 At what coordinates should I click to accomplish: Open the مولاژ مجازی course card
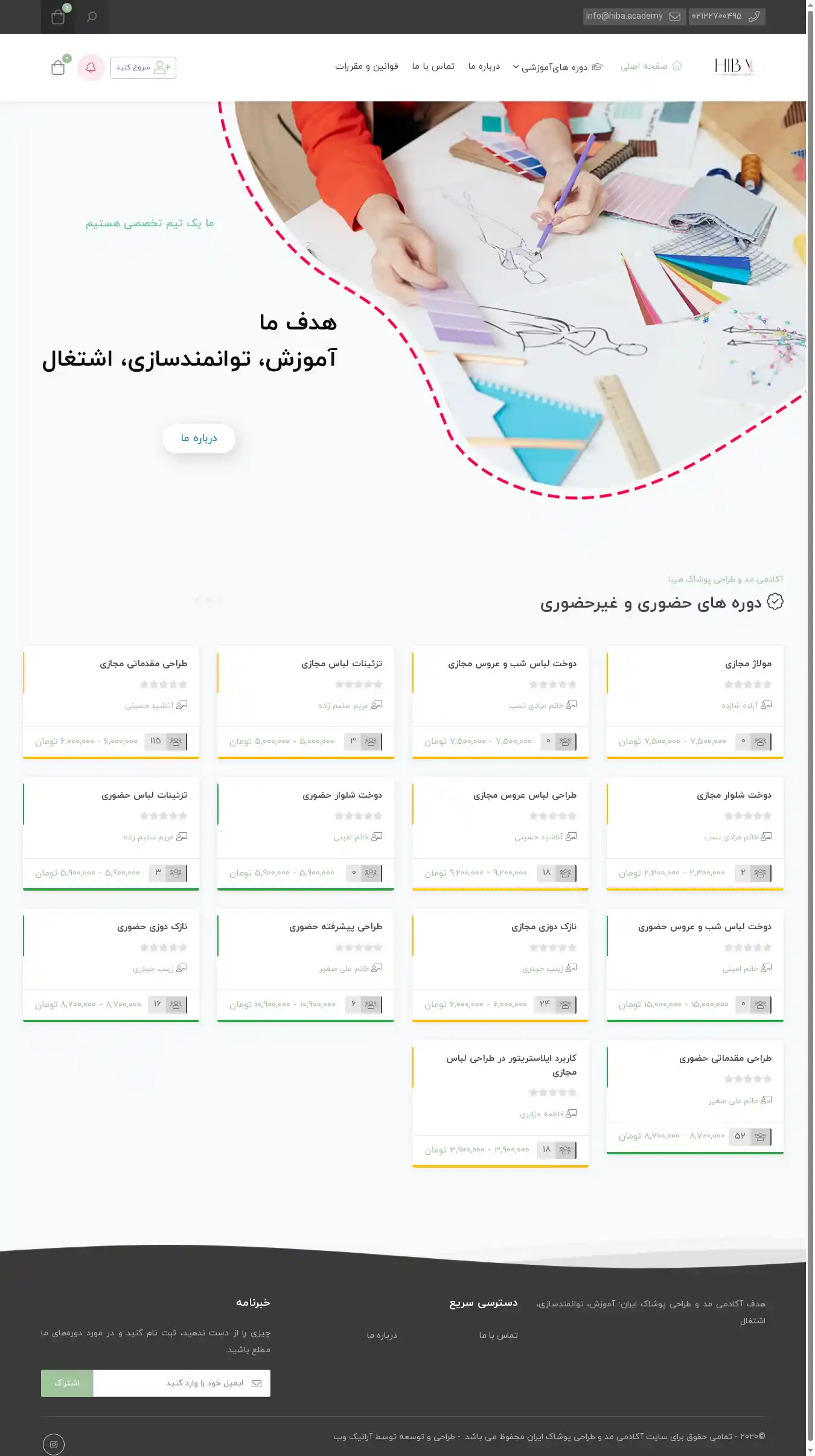coord(748,664)
